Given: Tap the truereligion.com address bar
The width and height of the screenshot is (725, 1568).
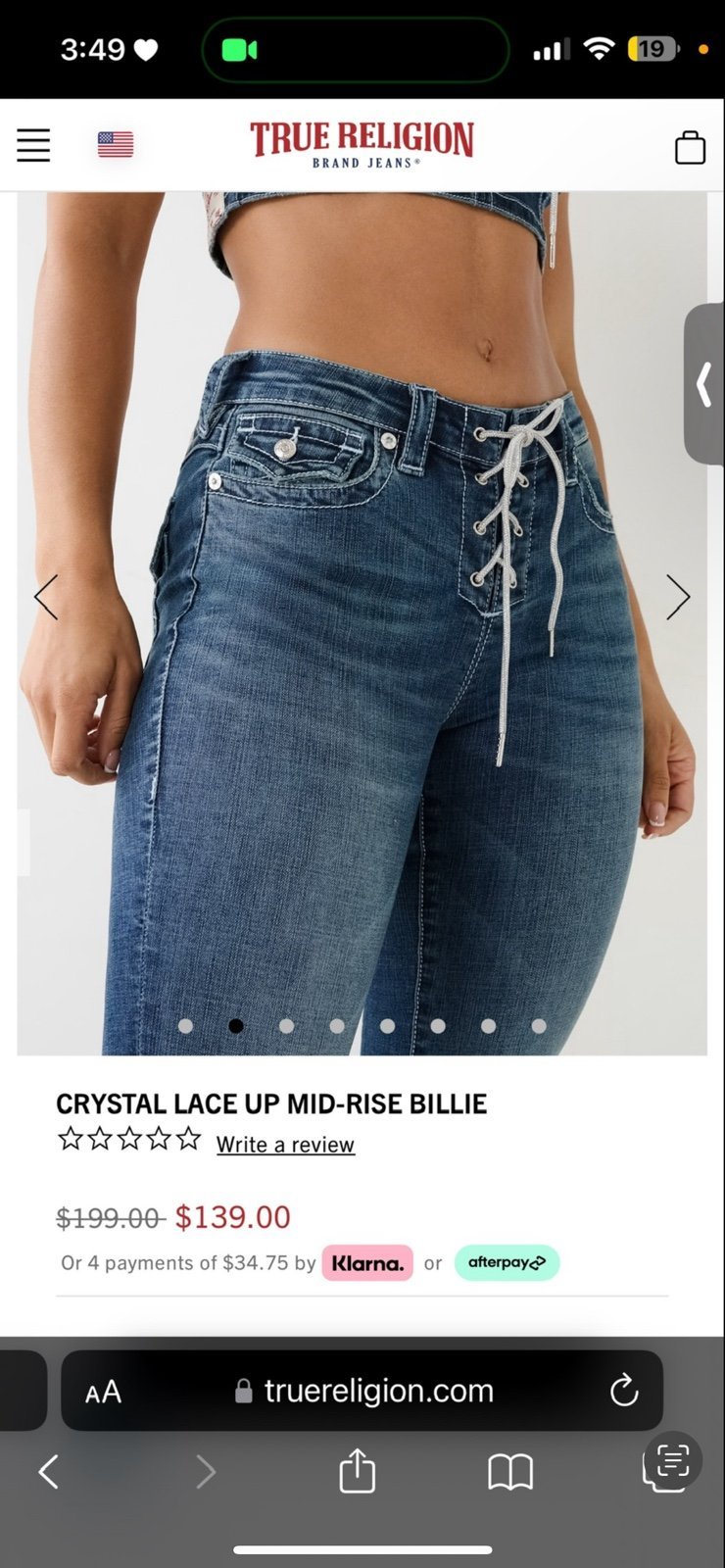Looking at the screenshot, I should click(362, 1391).
